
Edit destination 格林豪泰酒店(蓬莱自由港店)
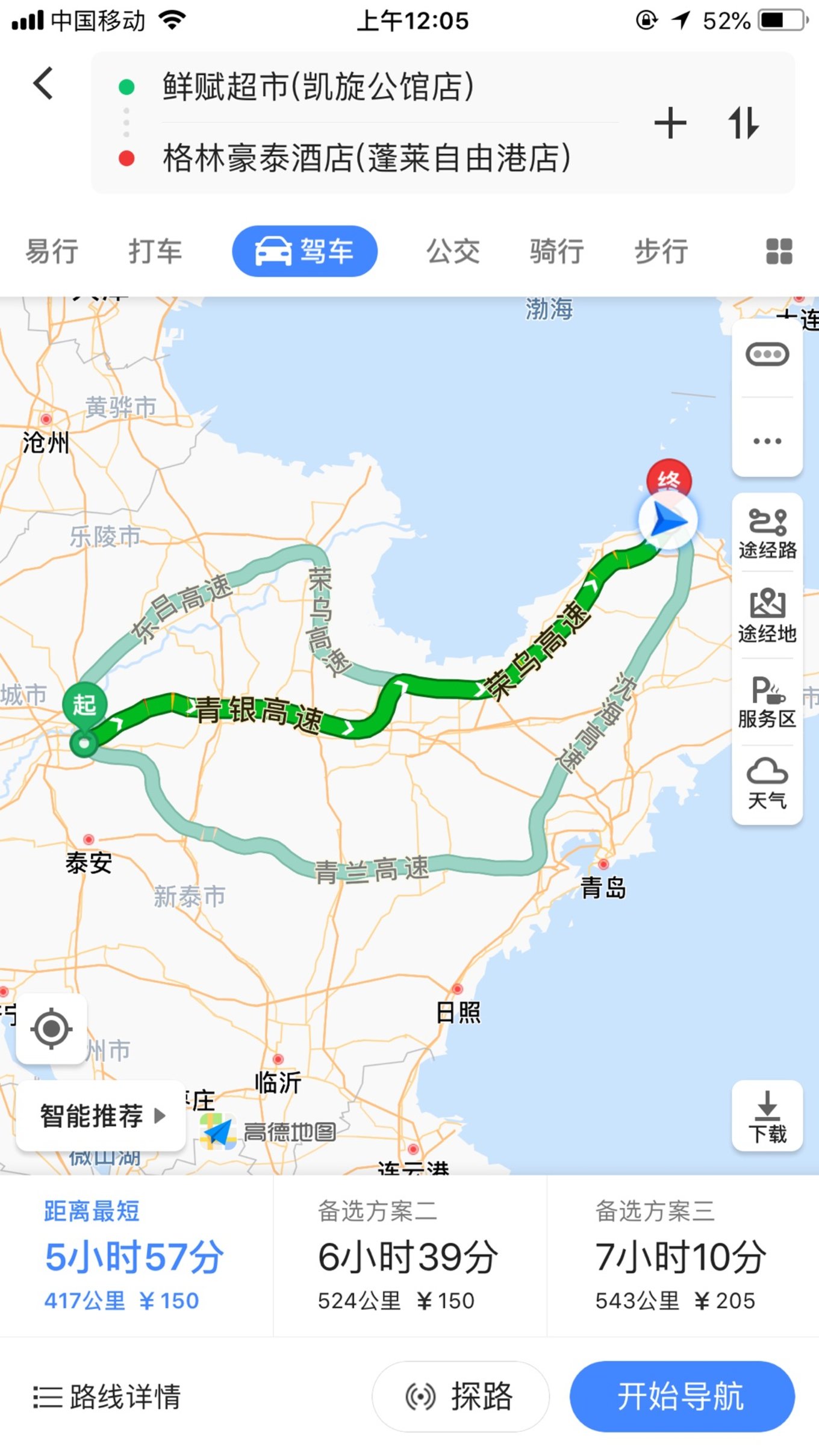[366, 158]
